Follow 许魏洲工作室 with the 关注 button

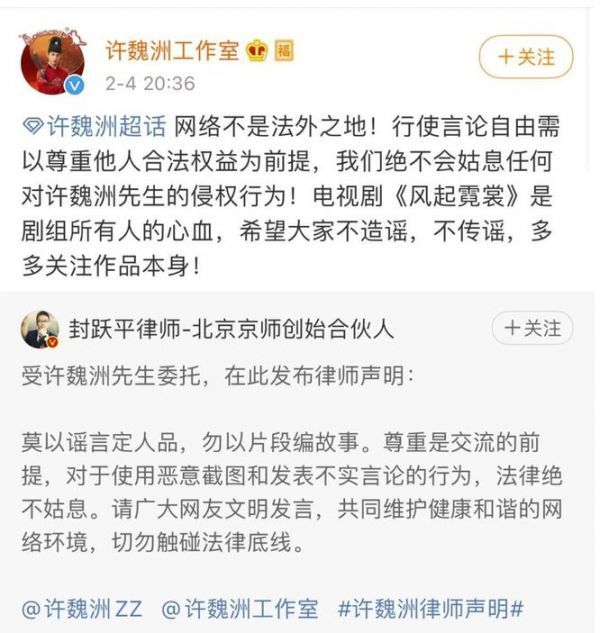pyautogui.click(x=526, y=58)
